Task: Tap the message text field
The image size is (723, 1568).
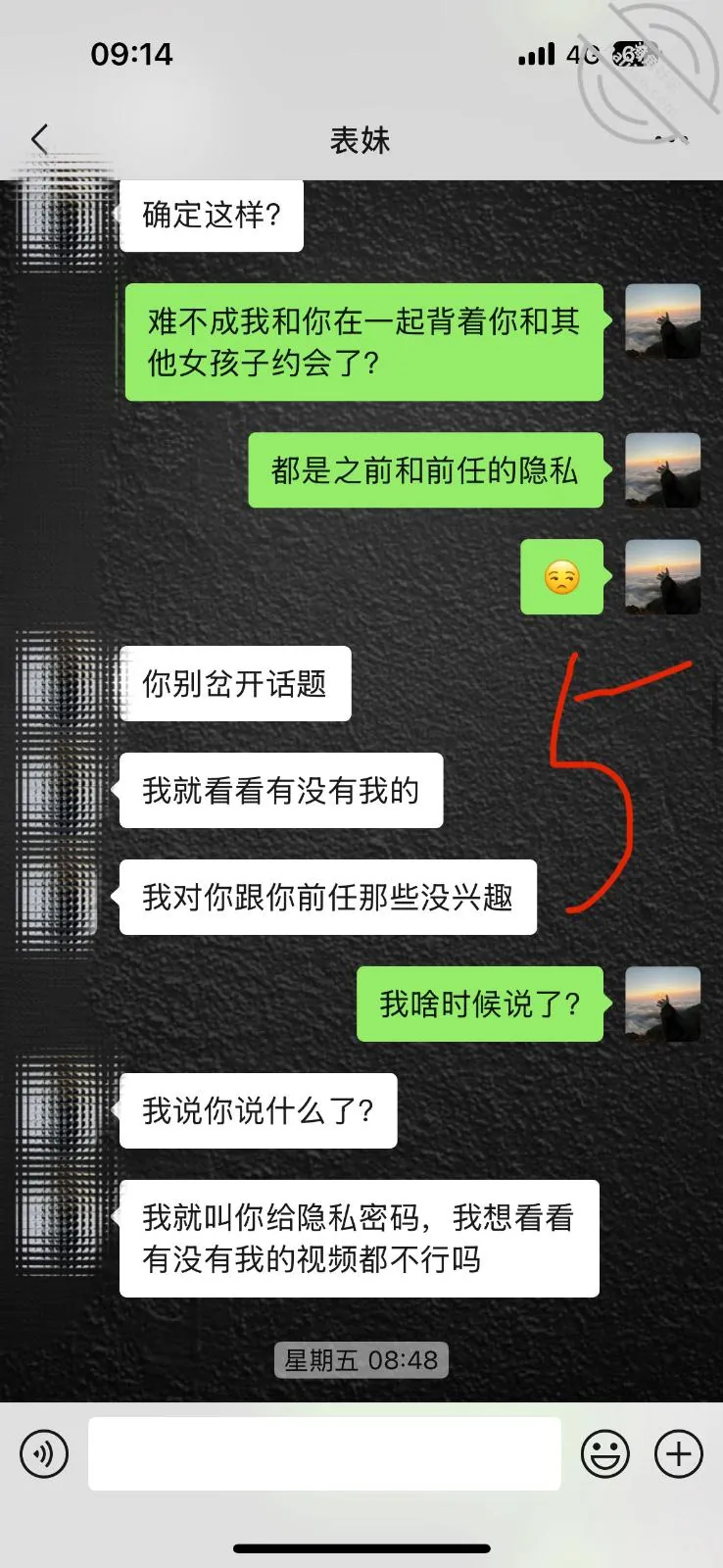Action: (324, 1453)
